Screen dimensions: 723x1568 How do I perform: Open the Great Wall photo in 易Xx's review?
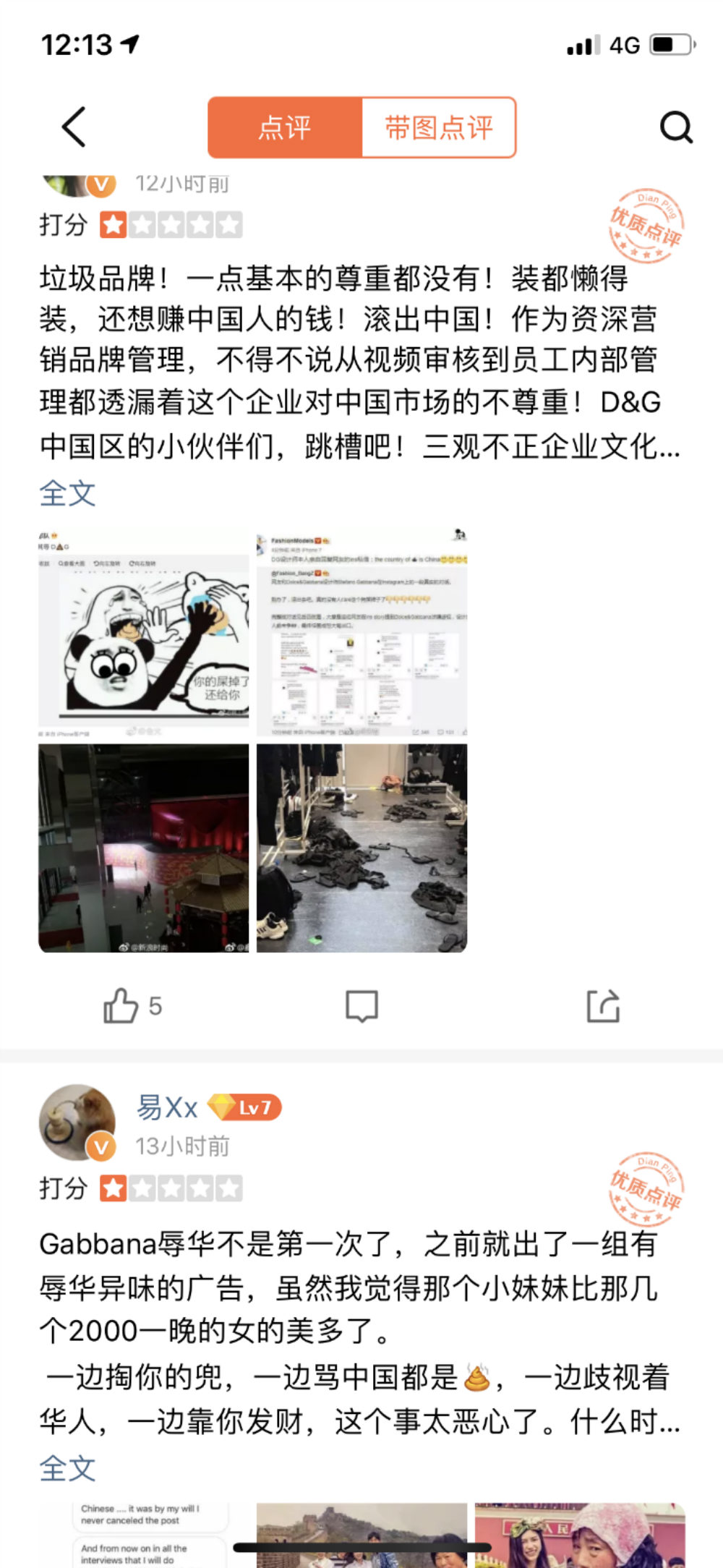tap(361, 1535)
